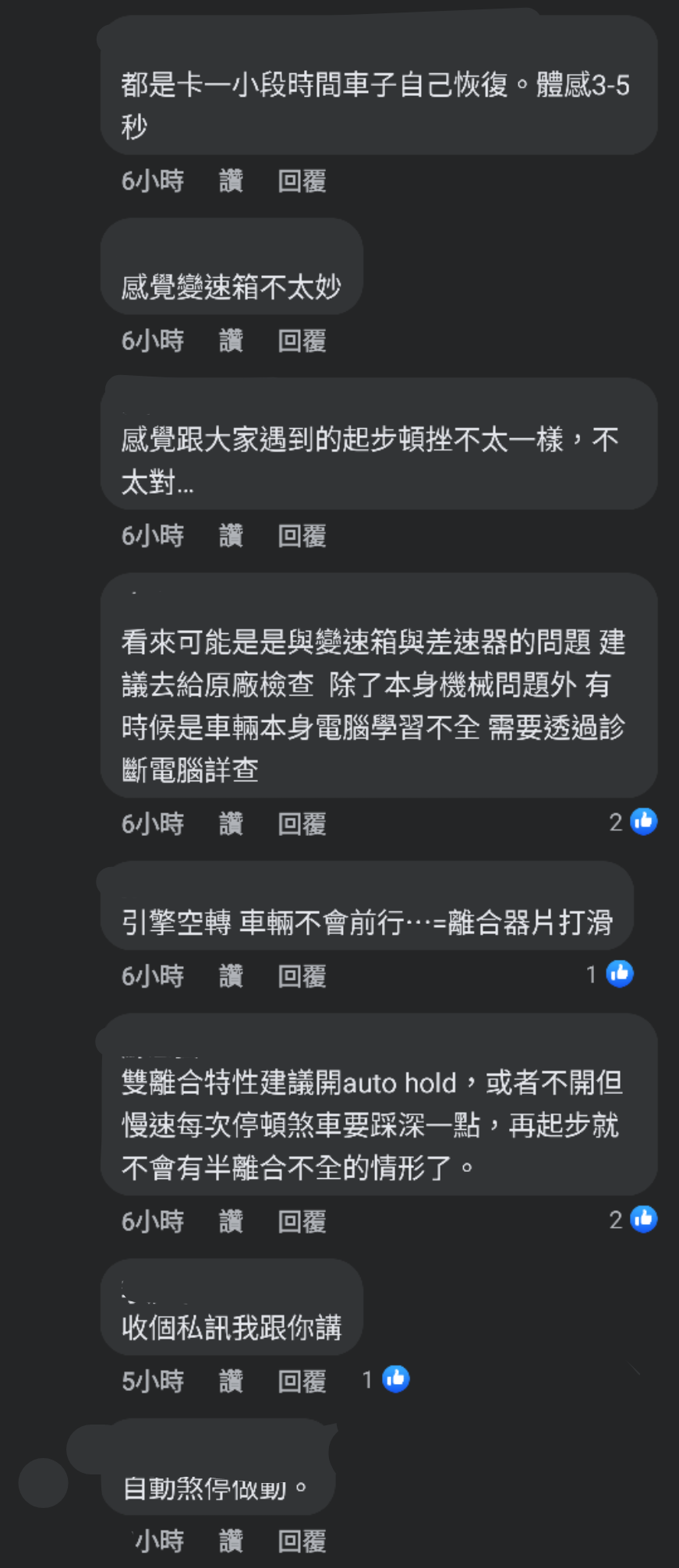The width and height of the screenshot is (679, 1568).
Task: Like the comment 收個私訊我跟你講
Action: pos(231,1381)
